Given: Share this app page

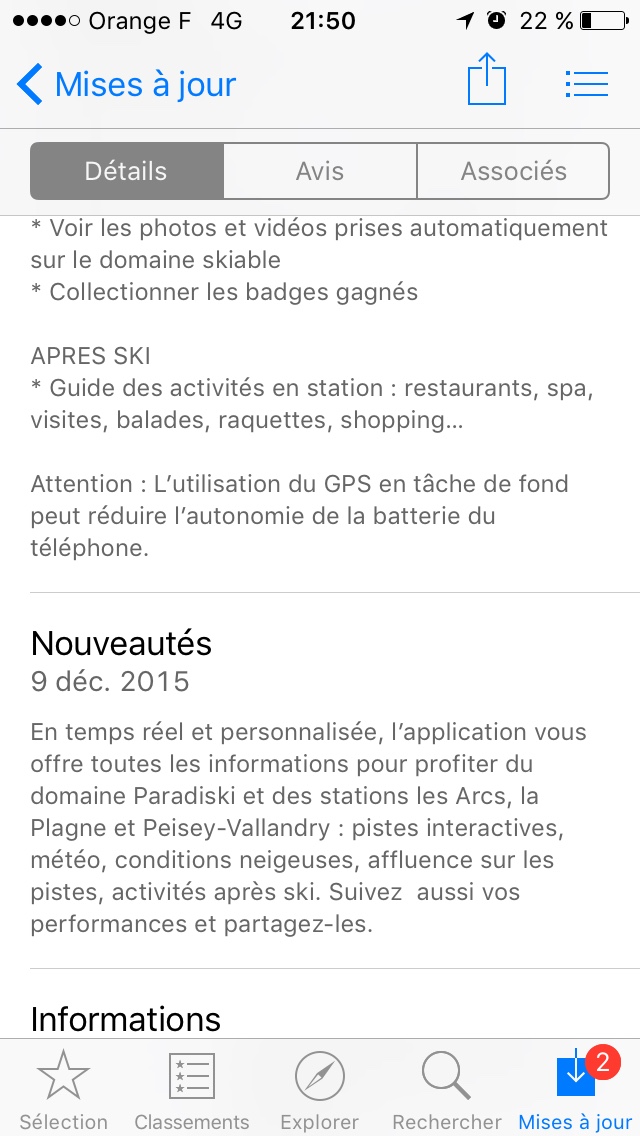Looking at the screenshot, I should coord(487,80).
